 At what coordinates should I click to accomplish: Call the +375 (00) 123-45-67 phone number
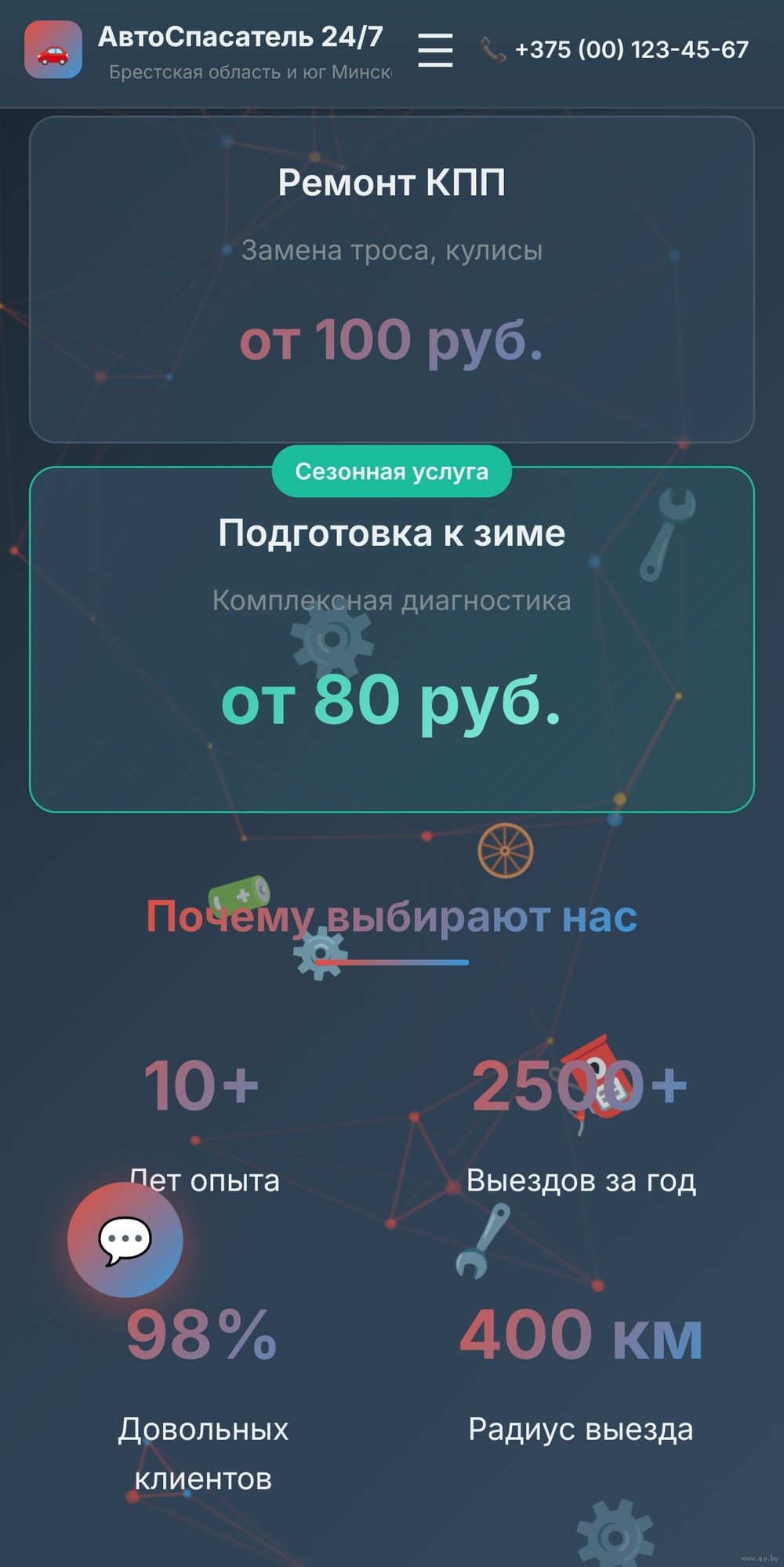click(x=615, y=50)
